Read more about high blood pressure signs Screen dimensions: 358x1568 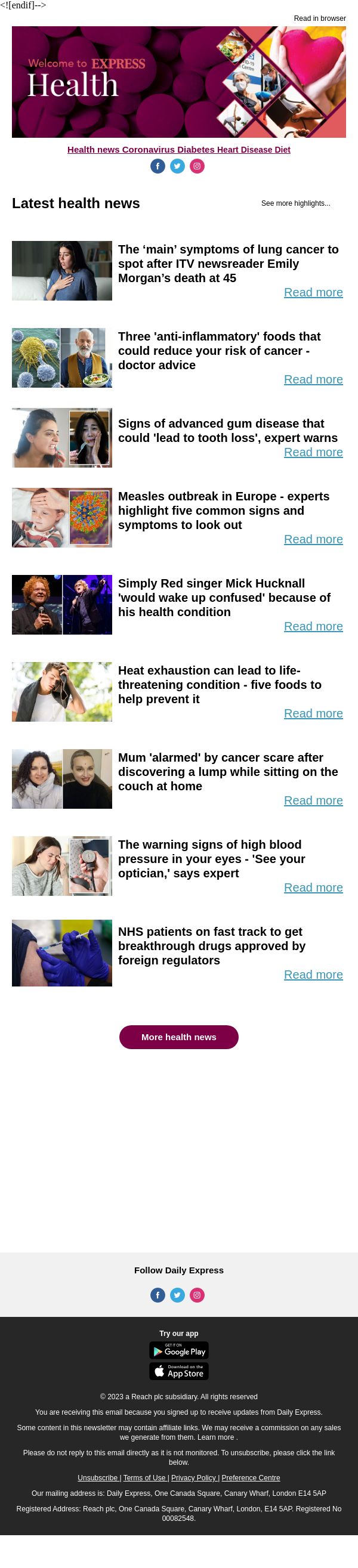tap(313, 887)
